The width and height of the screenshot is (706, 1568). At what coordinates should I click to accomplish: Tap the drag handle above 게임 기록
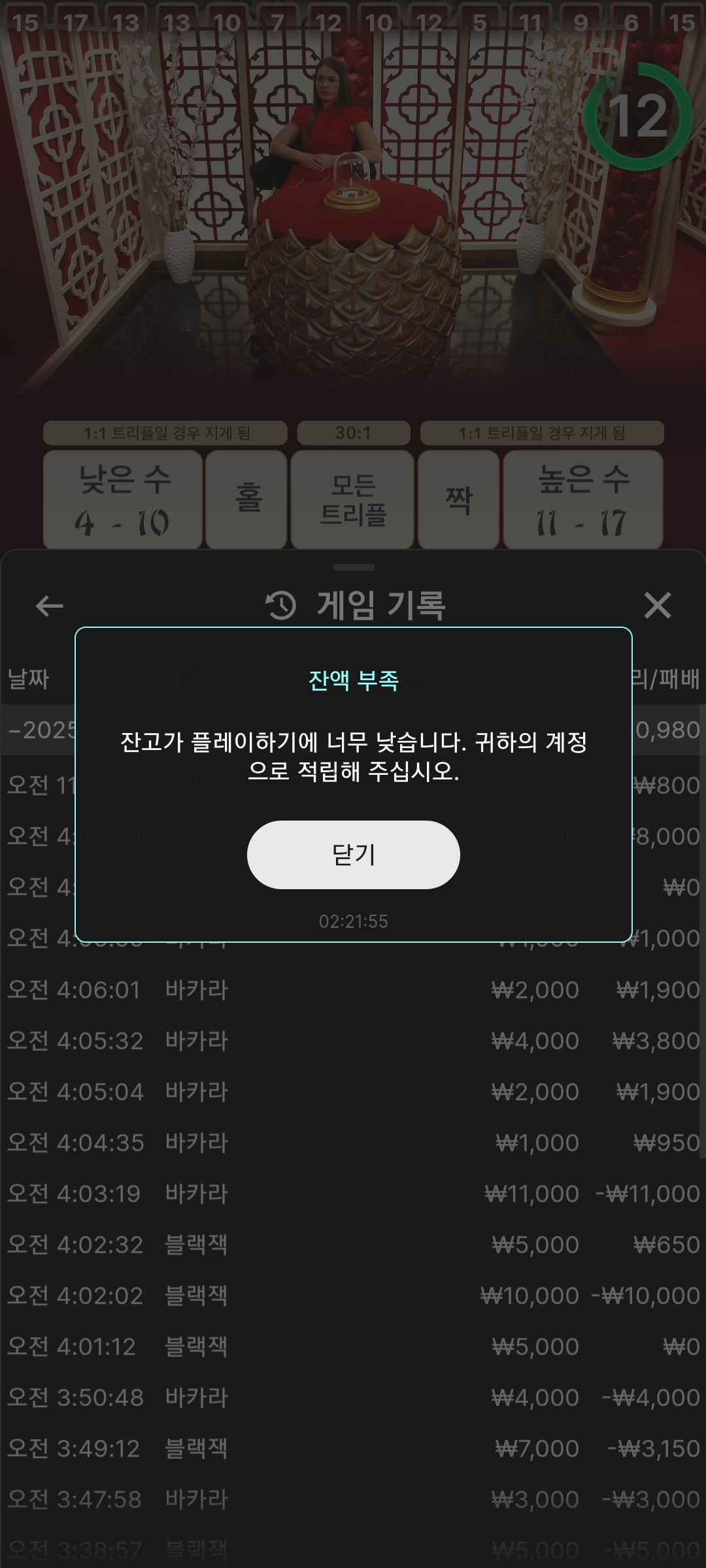(354, 567)
